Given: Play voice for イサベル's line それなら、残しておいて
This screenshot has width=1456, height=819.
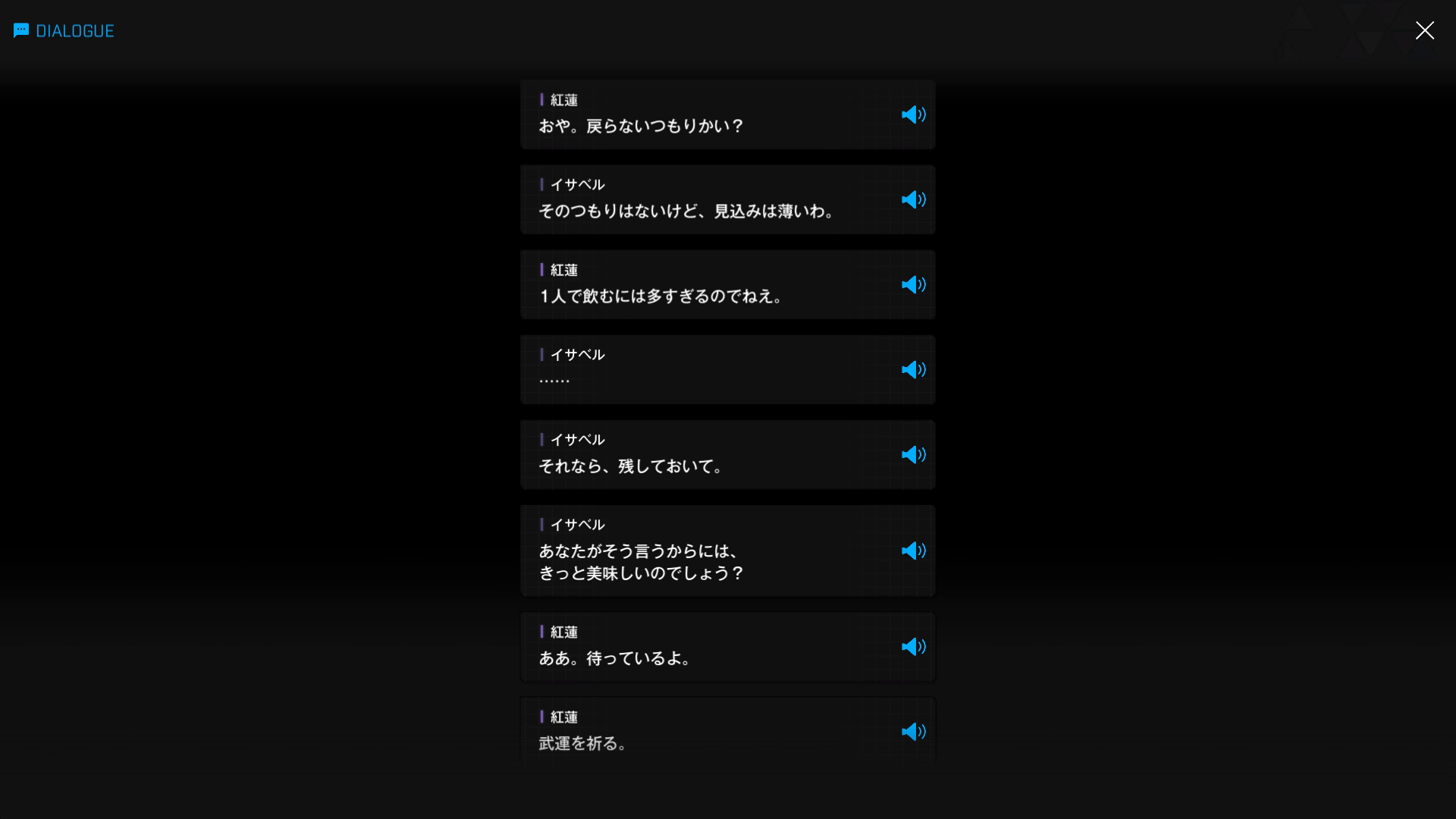Looking at the screenshot, I should [x=913, y=454].
